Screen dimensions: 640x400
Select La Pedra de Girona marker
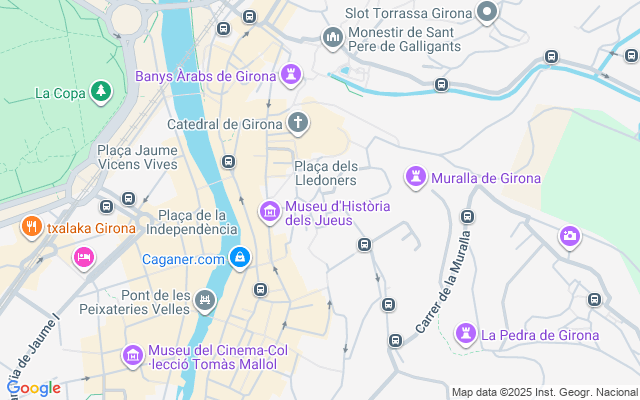pos(465,333)
